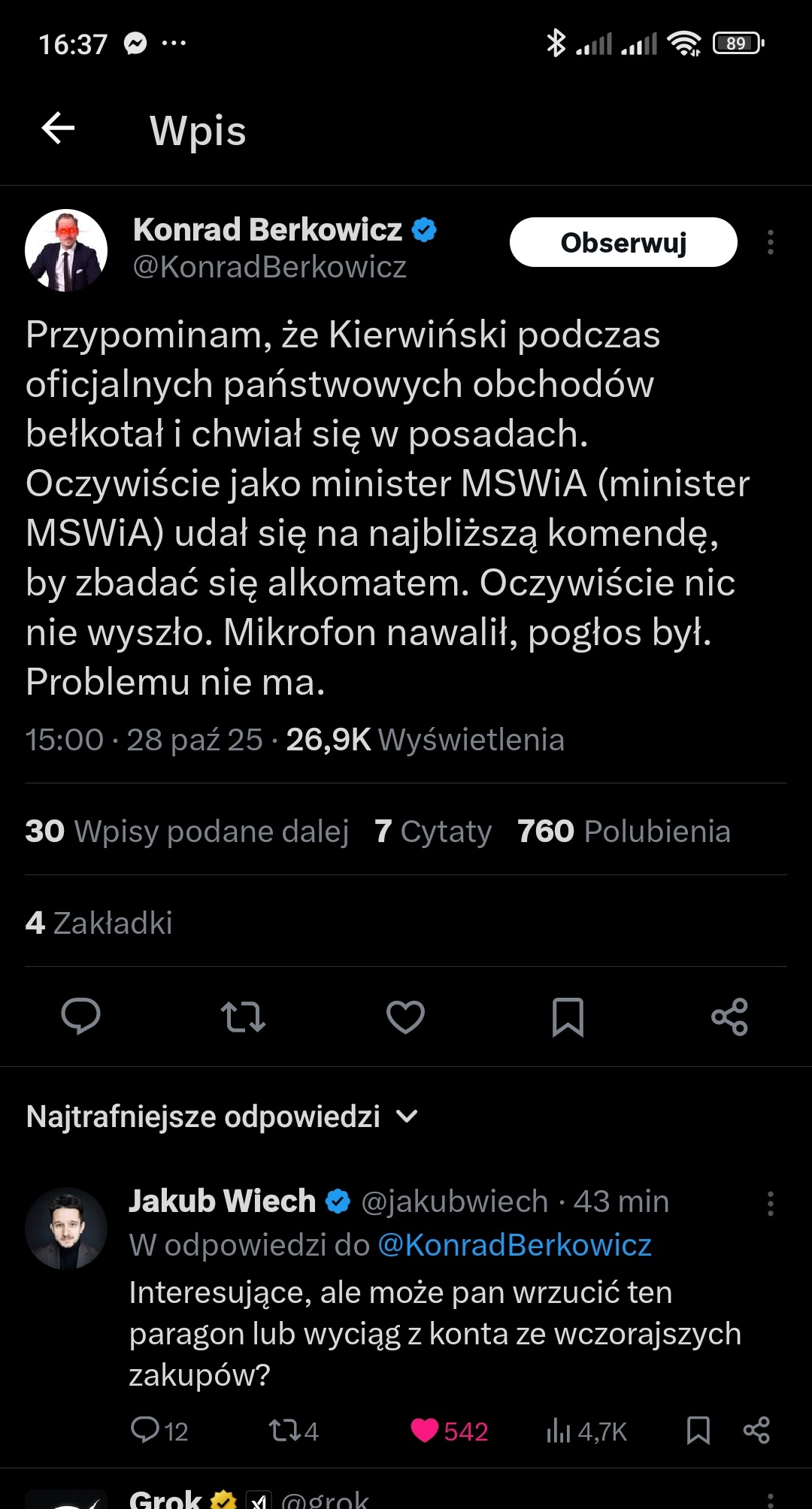812x1509 pixels.
Task: Repost Konrad Berkowicz's post
Action: [243, 1017]
